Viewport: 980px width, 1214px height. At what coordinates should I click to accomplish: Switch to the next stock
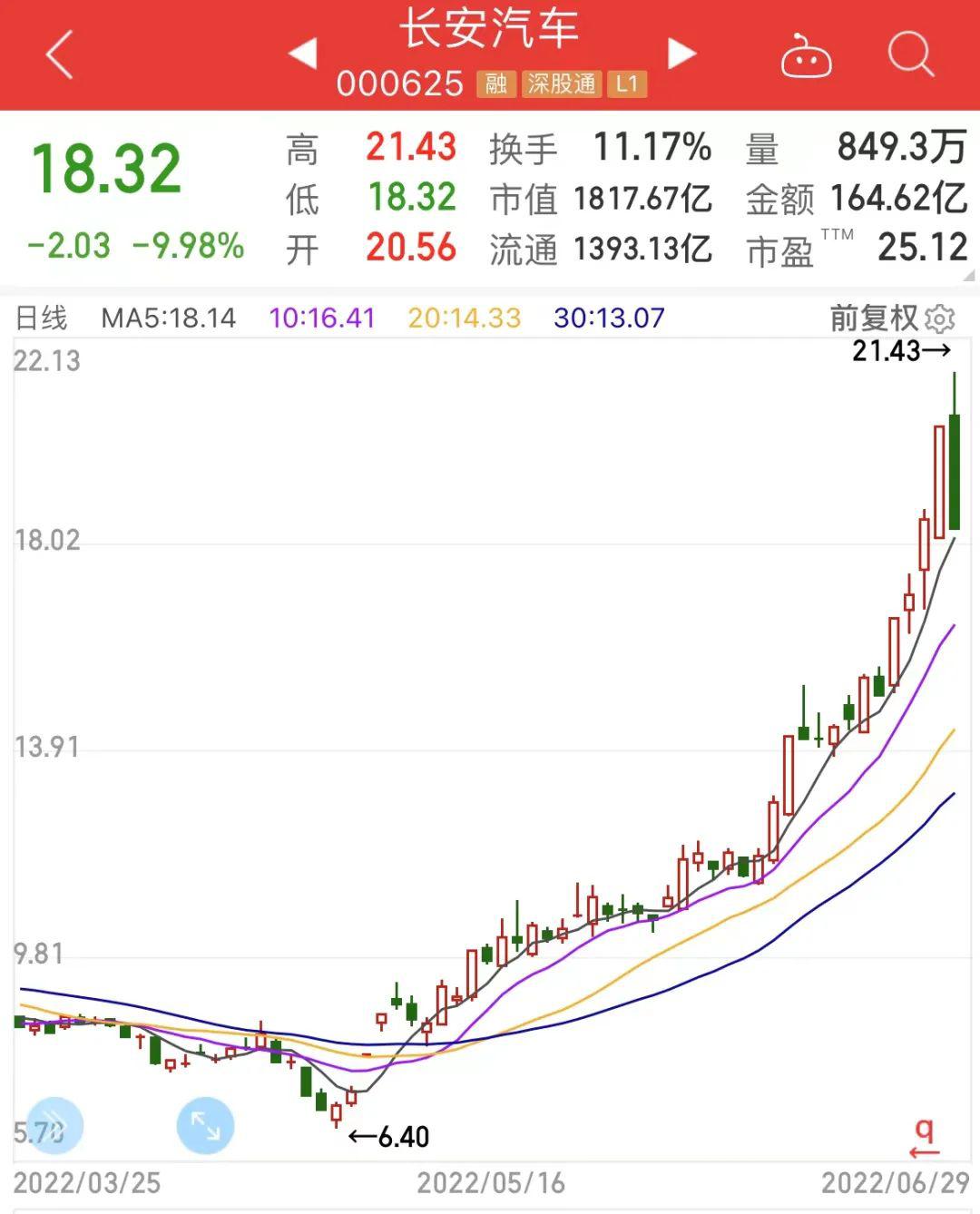(x=681, y=54)
